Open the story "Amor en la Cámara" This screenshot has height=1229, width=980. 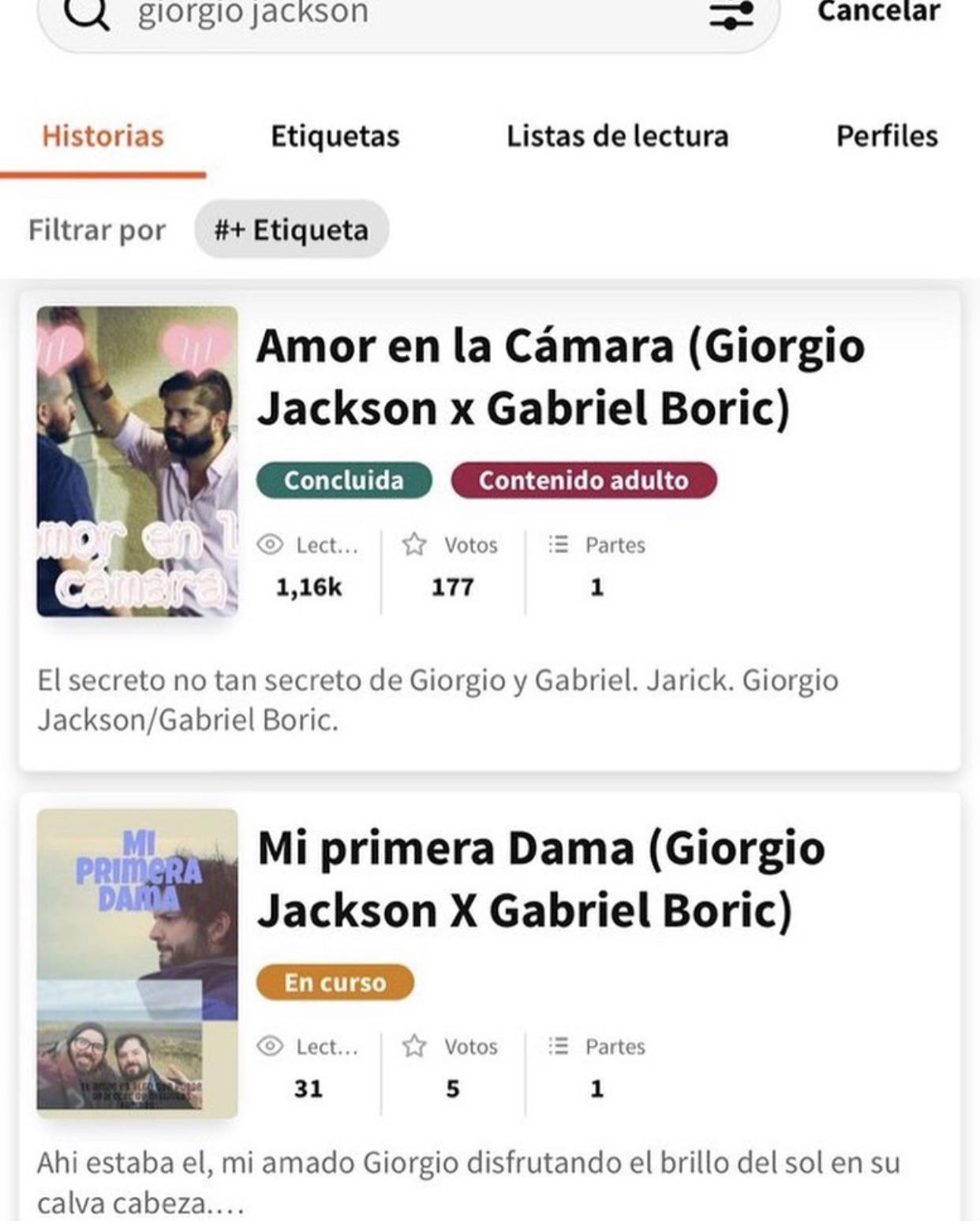560,377
